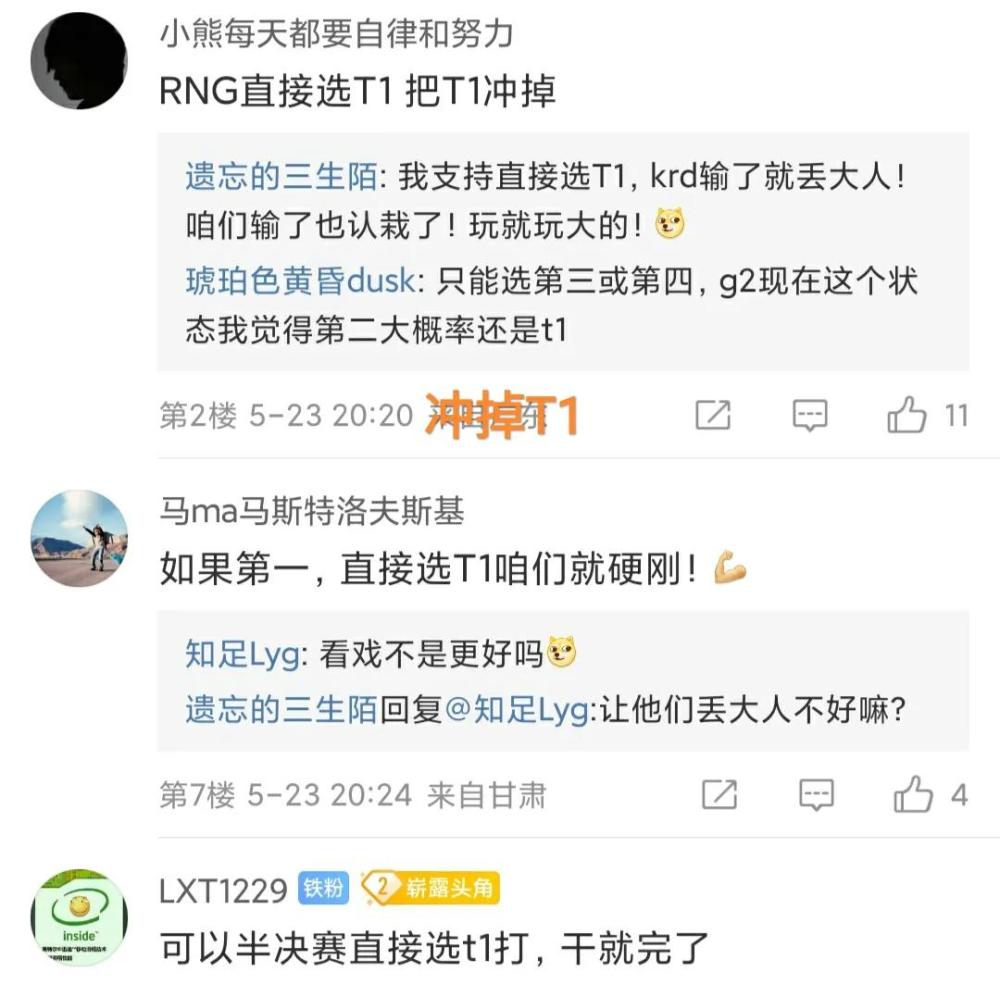Tap the 崭露头角 level badge
This screenshot has height=984, width=1000.
430,888
